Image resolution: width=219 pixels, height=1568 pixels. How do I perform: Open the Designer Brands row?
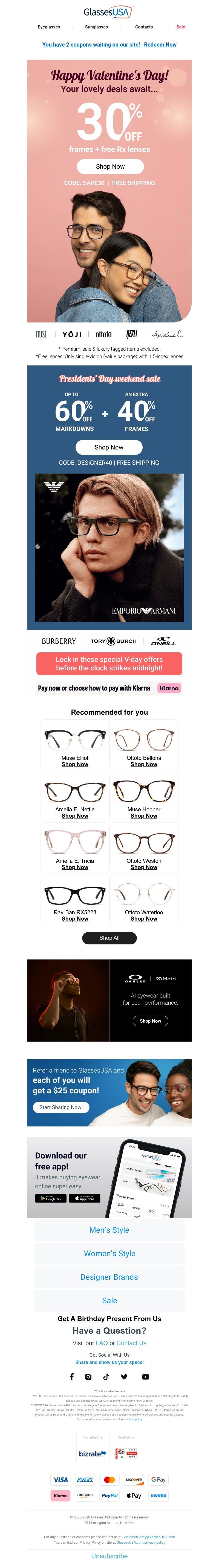(x=109, y=1276)
